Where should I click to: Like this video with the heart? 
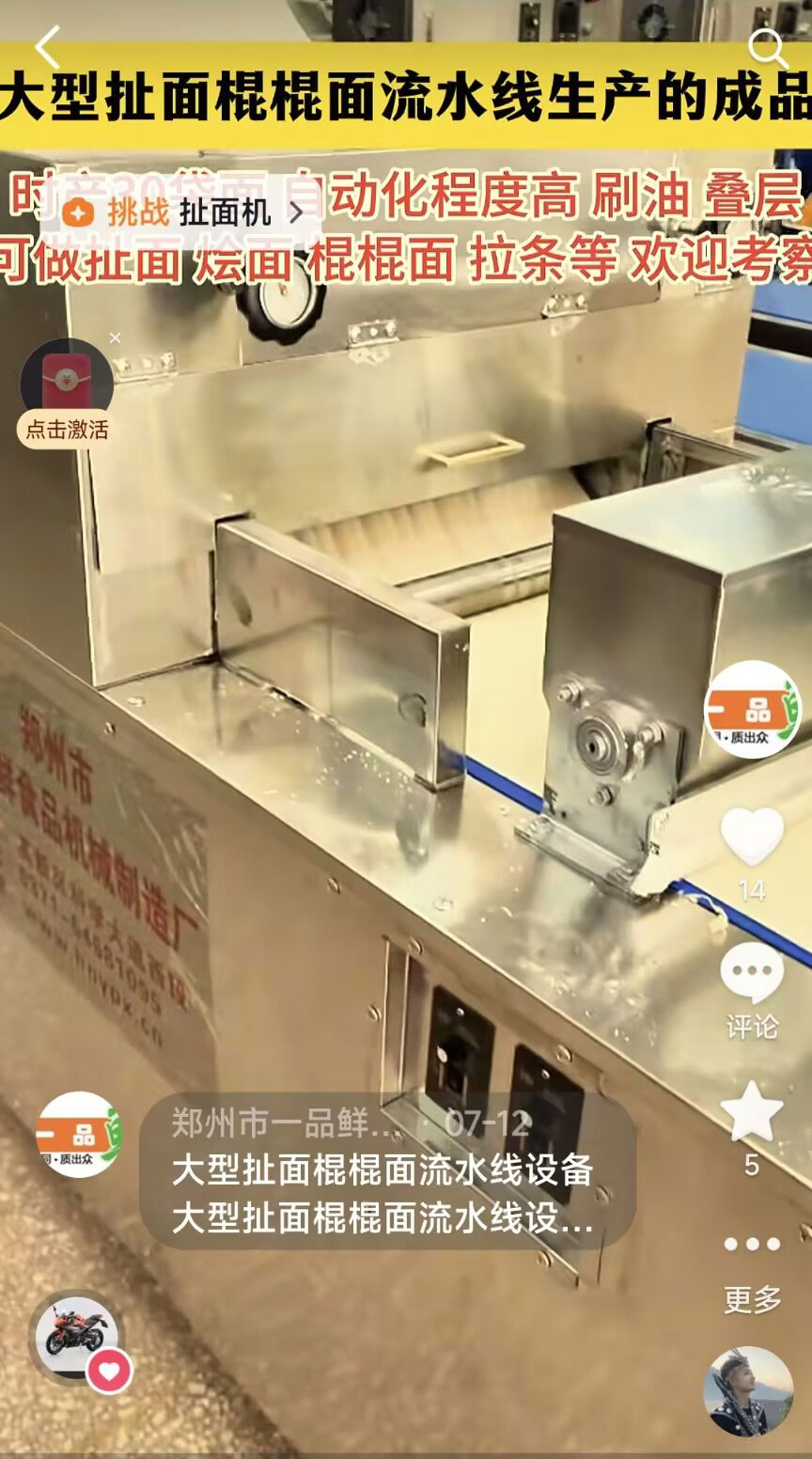coord(752,837)
